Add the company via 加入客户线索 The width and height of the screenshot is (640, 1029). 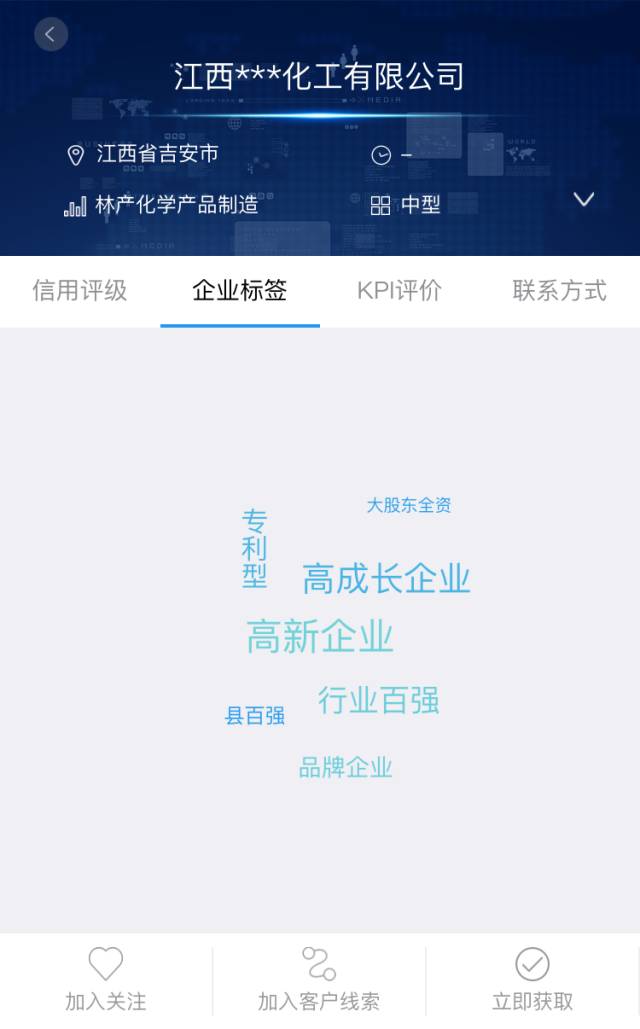click(319, 980)
